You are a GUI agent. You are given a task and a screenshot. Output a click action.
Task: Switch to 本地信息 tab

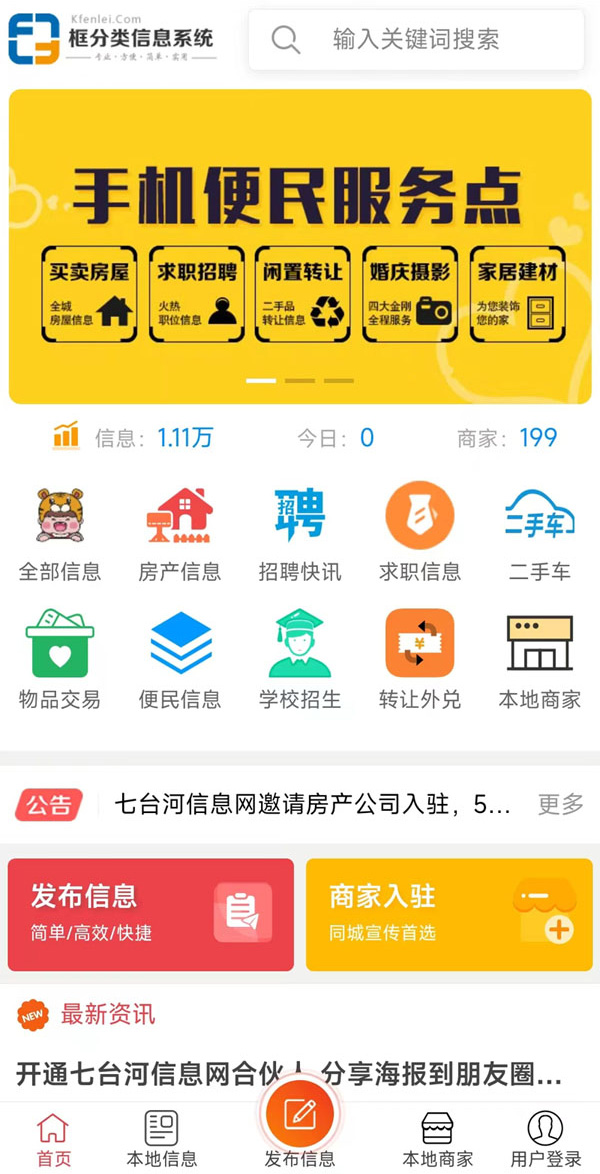tap(161, 1139)
